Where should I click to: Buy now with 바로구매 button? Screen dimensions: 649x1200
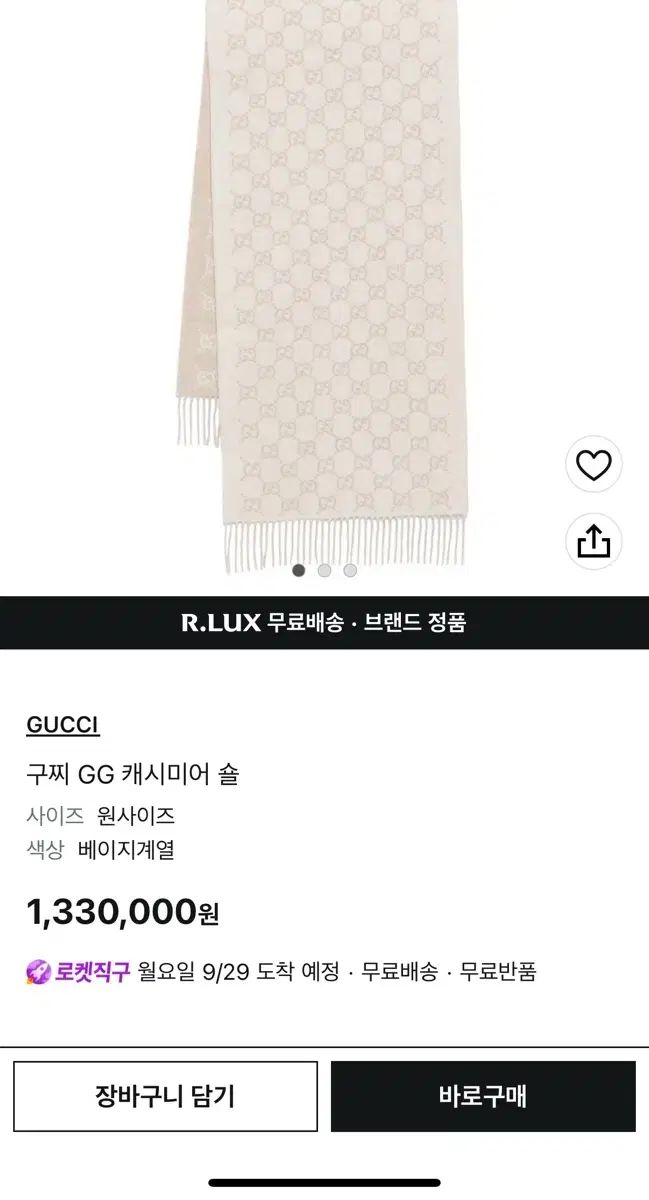[483, 1096]
